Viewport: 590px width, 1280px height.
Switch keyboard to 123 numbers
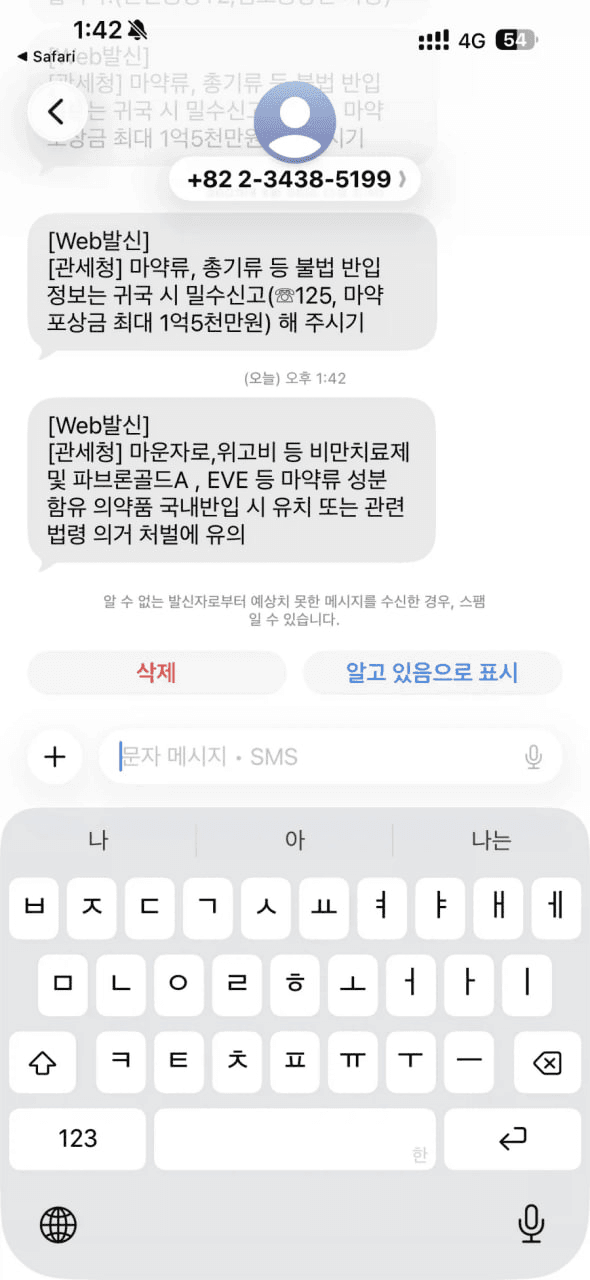(x=77, y=1138)
